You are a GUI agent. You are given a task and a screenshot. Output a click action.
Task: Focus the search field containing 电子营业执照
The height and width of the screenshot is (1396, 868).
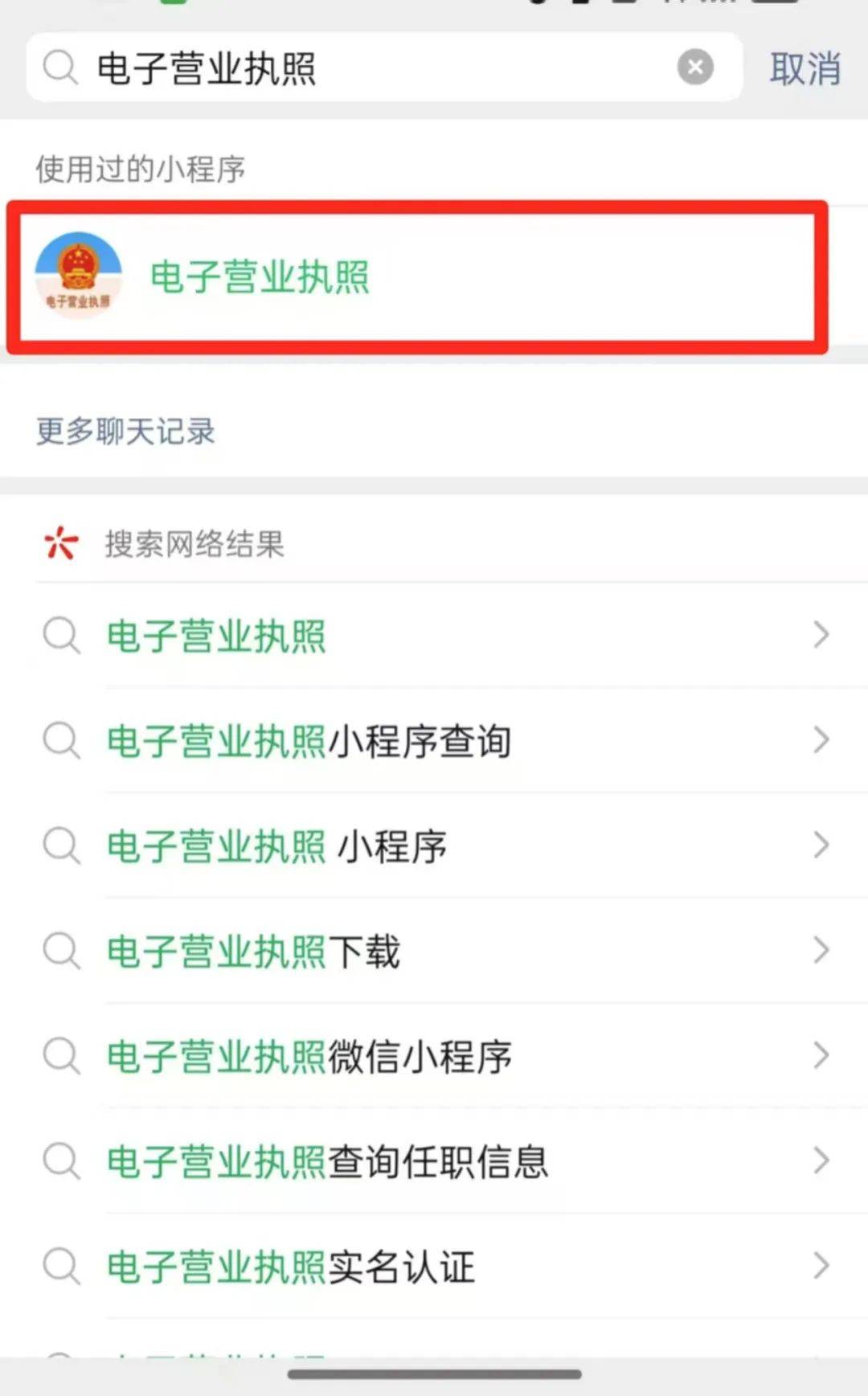coord(384,67)
